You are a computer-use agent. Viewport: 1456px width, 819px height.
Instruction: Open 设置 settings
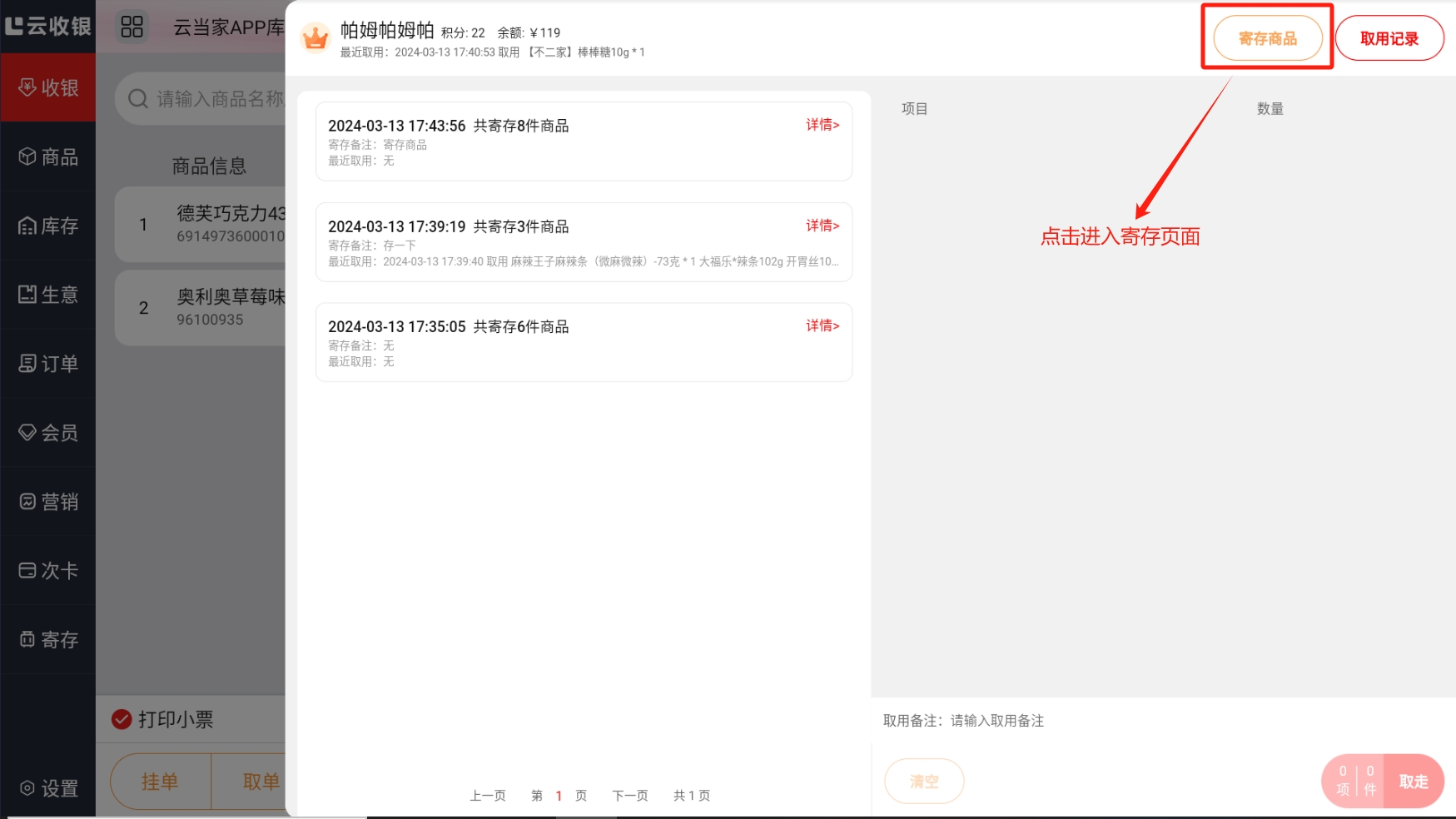coord(48,788)
